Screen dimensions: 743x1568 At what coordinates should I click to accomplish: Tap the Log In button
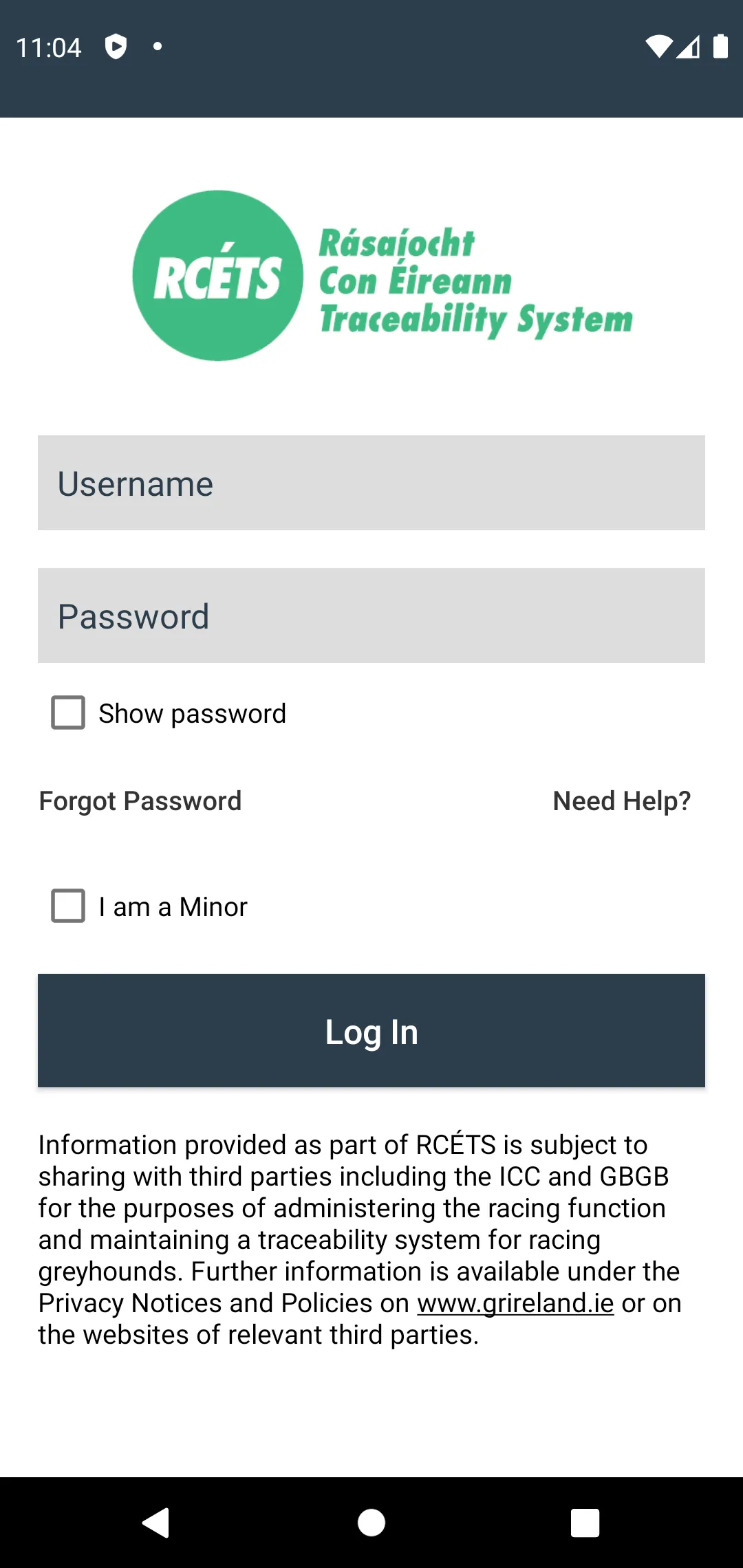tap(371, 1030)
